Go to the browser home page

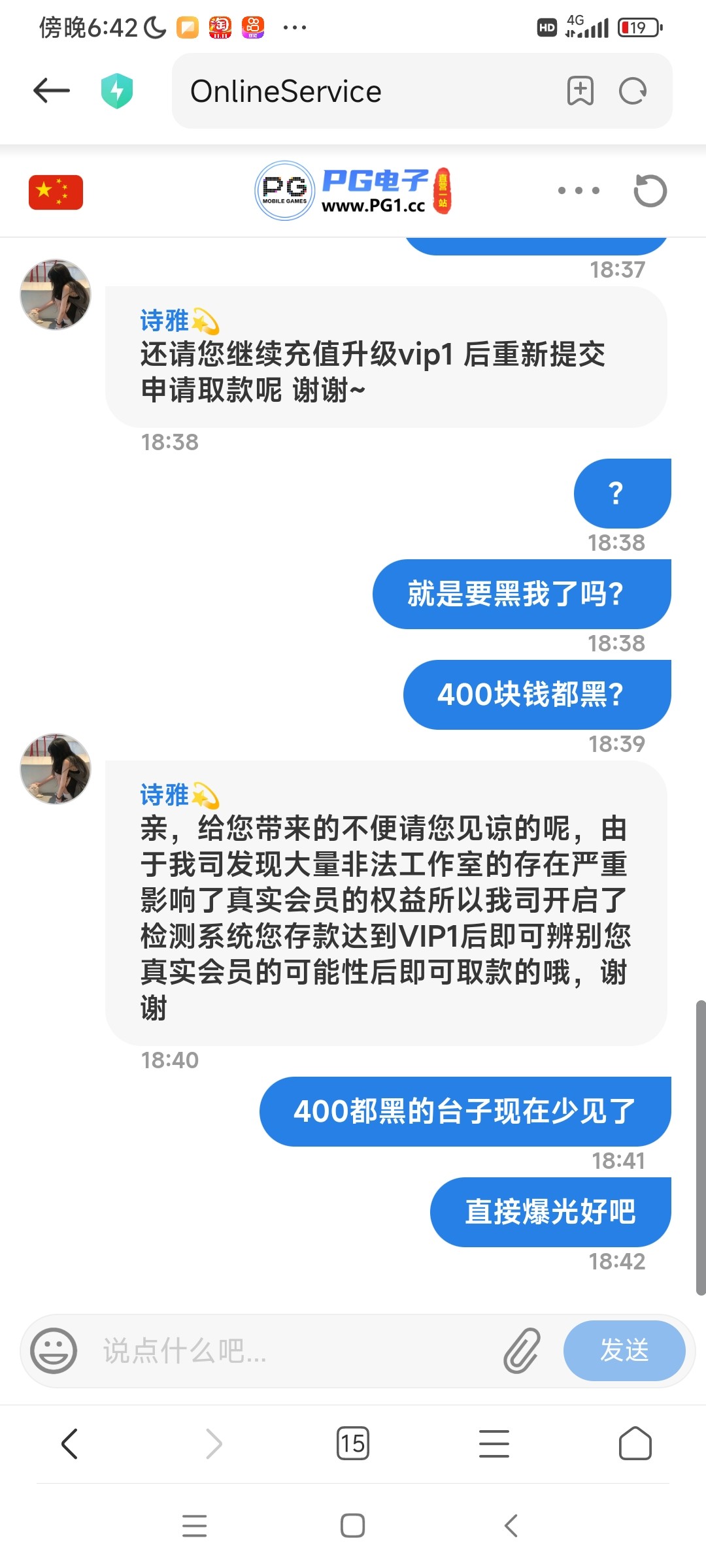[635, 1443]
